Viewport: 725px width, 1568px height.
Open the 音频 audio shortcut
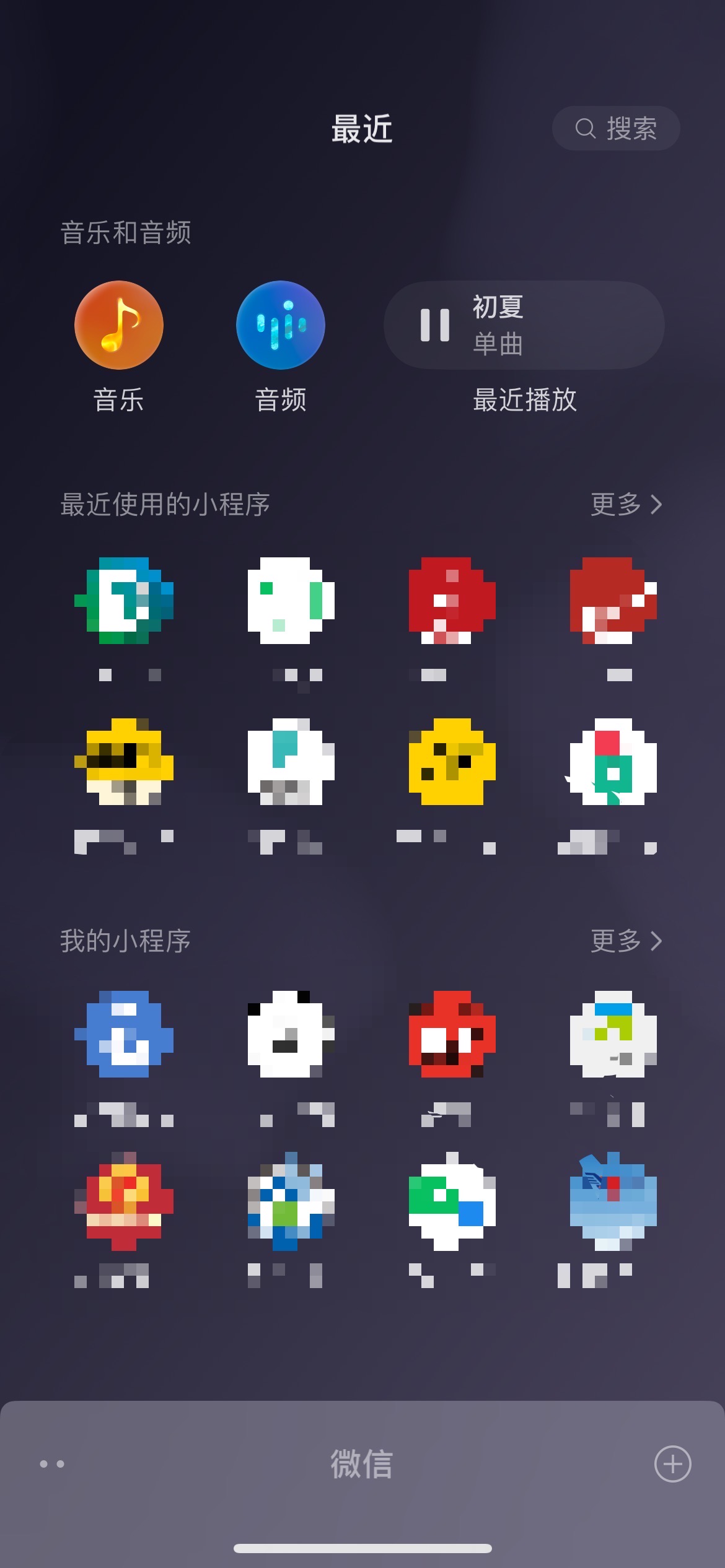coord(281,325)
